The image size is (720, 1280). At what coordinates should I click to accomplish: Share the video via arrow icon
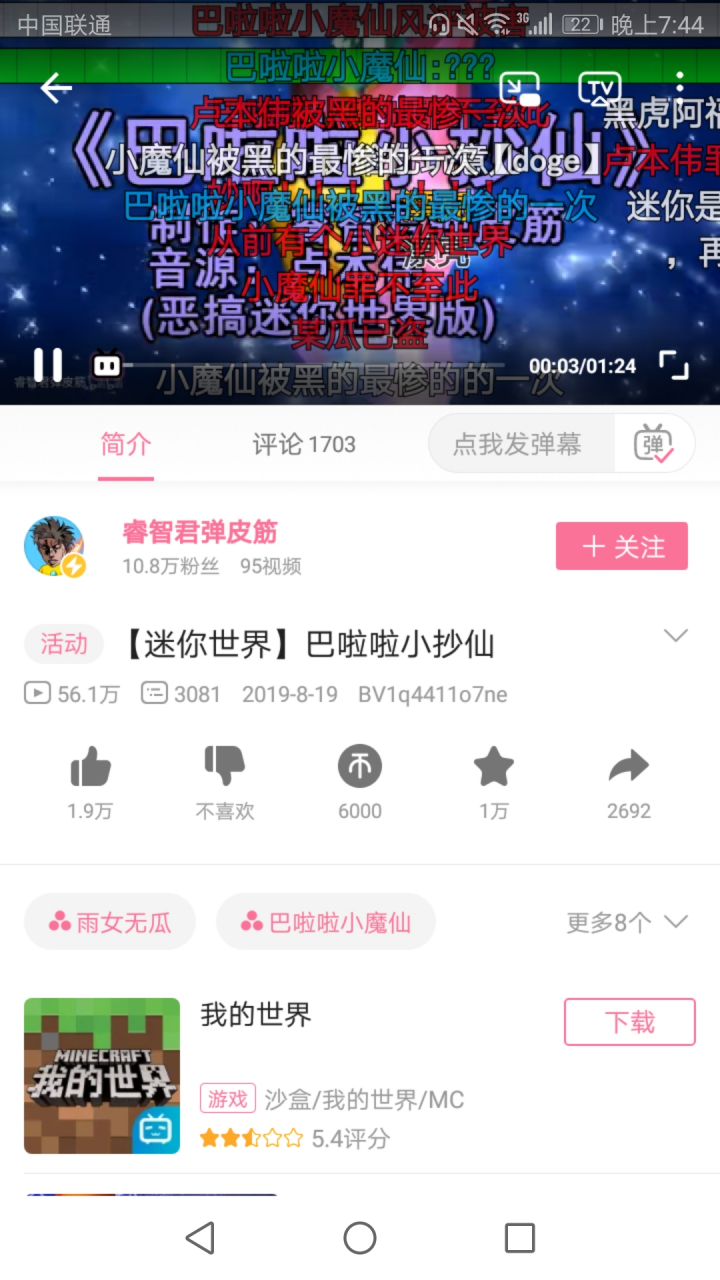tap(629, 766)
